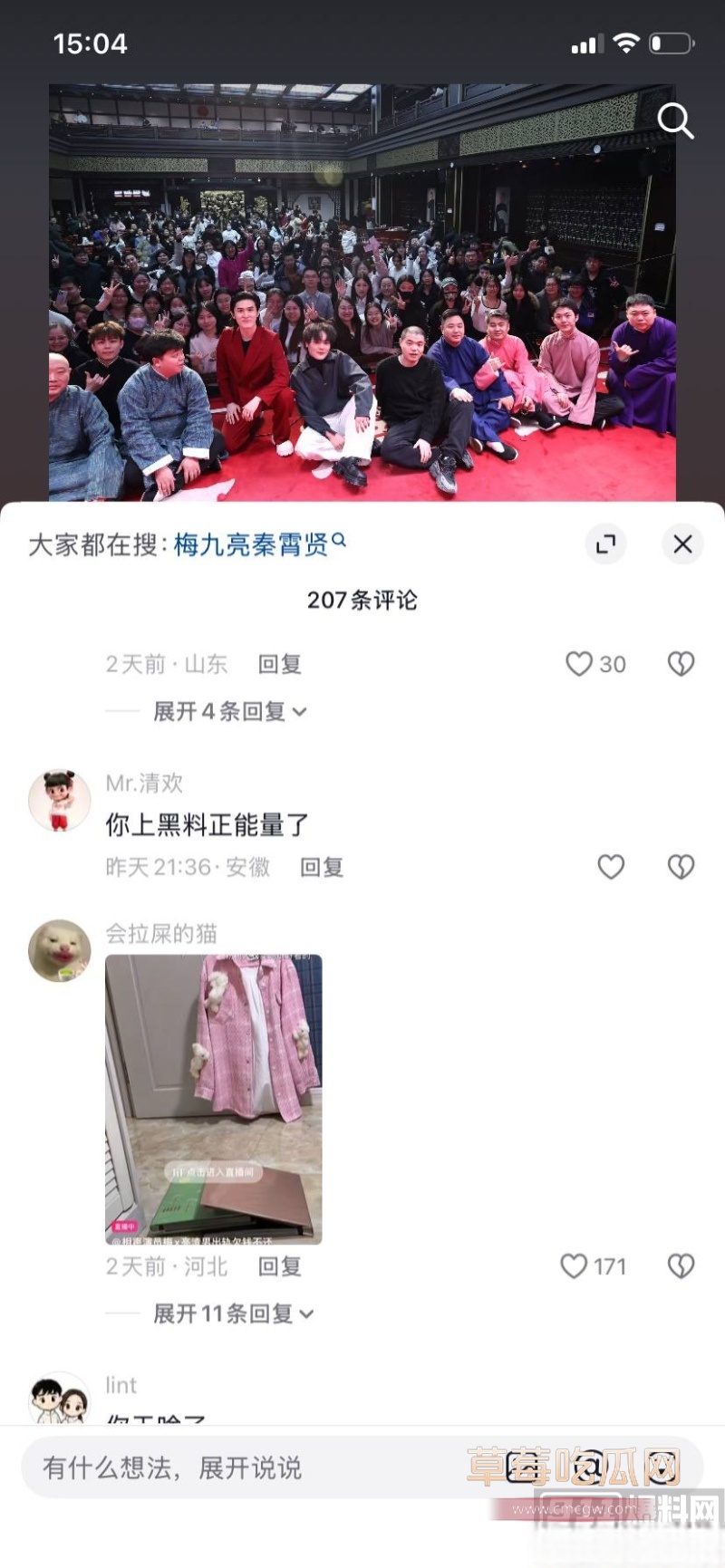Tap the dislike icon next to the 30-likes comment
Viewport: 725px width, 1568px height.
pos(681,664)
